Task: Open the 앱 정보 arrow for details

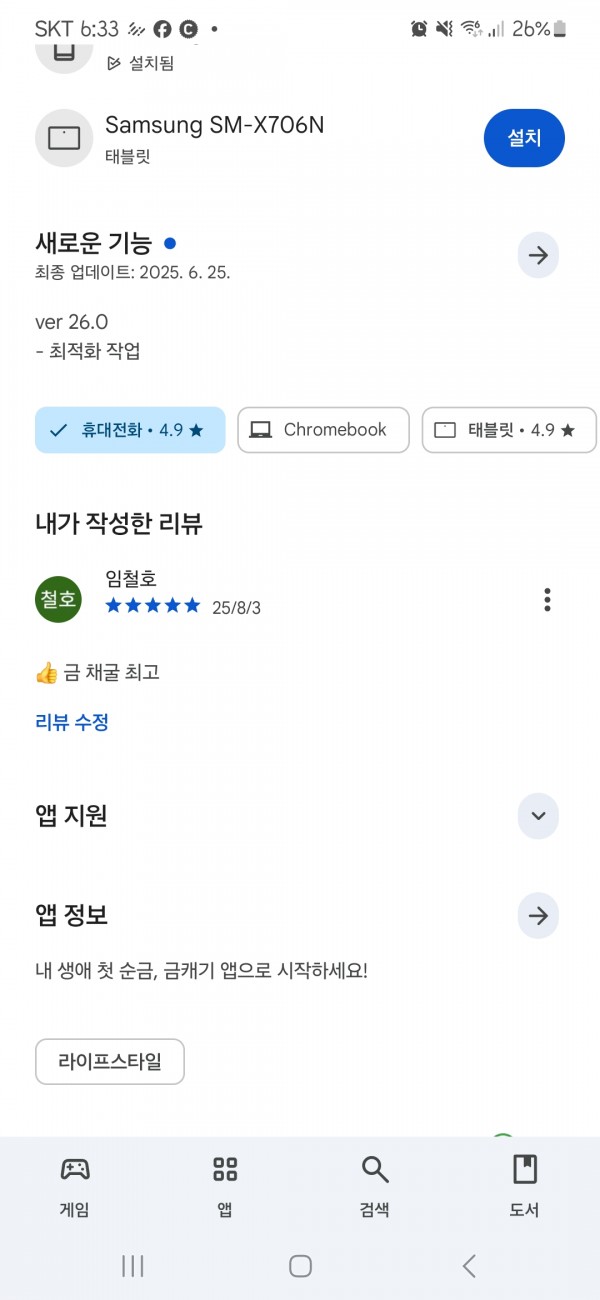Action: [538, 916]
